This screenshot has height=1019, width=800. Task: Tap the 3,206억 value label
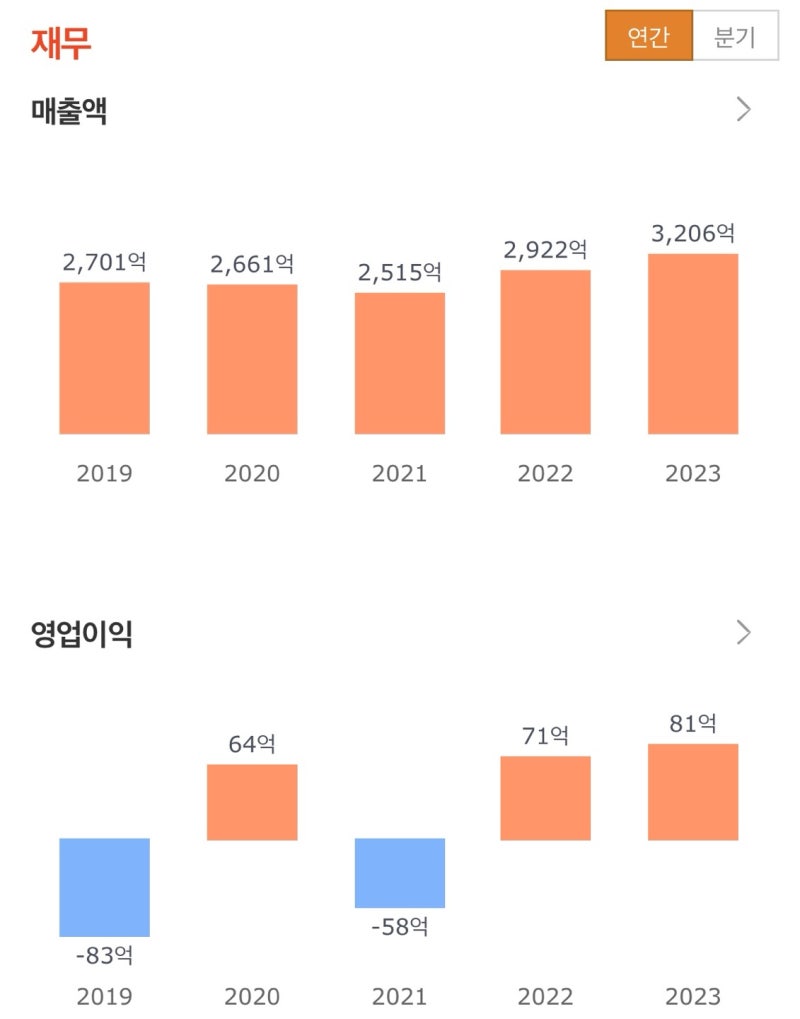tap(693, 235)
